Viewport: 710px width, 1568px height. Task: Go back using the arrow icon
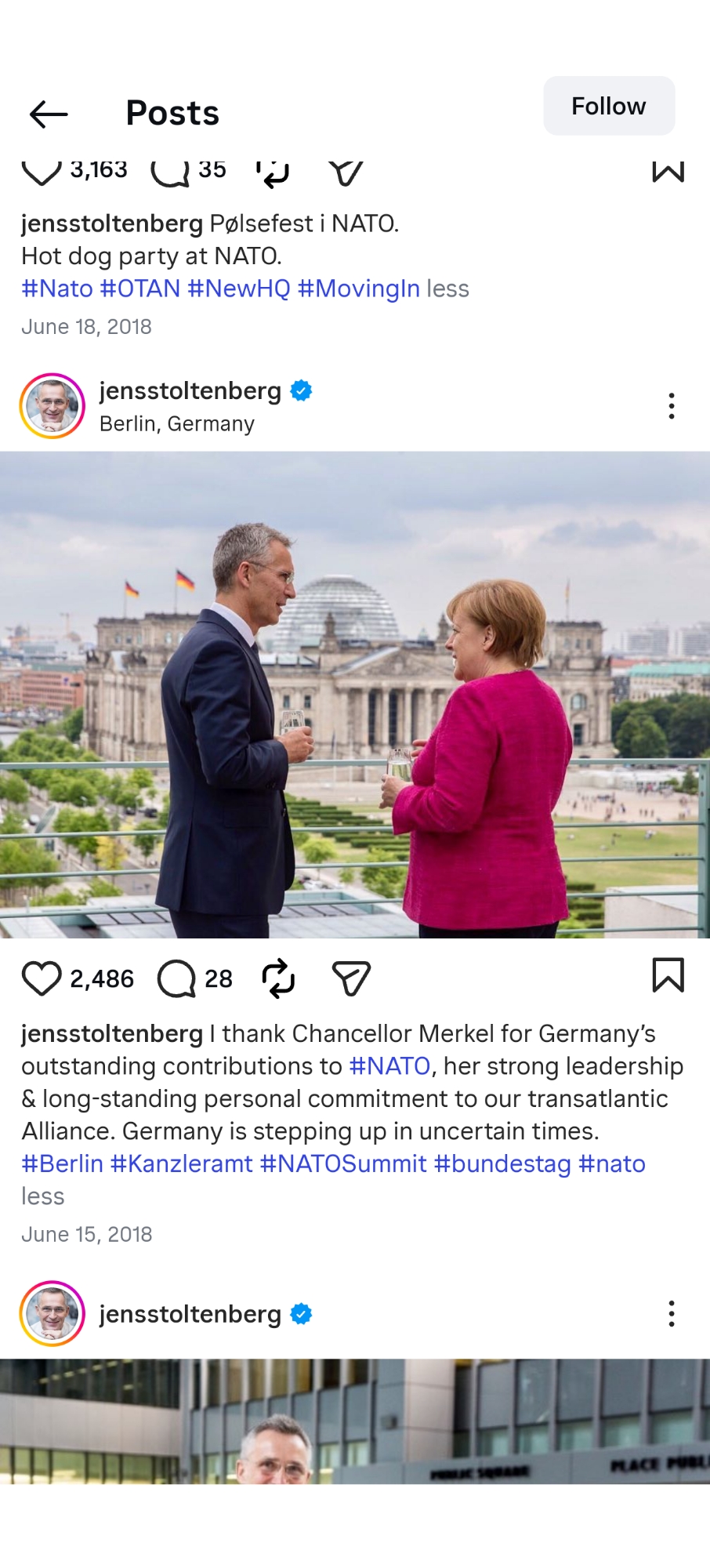pos(49,114)
